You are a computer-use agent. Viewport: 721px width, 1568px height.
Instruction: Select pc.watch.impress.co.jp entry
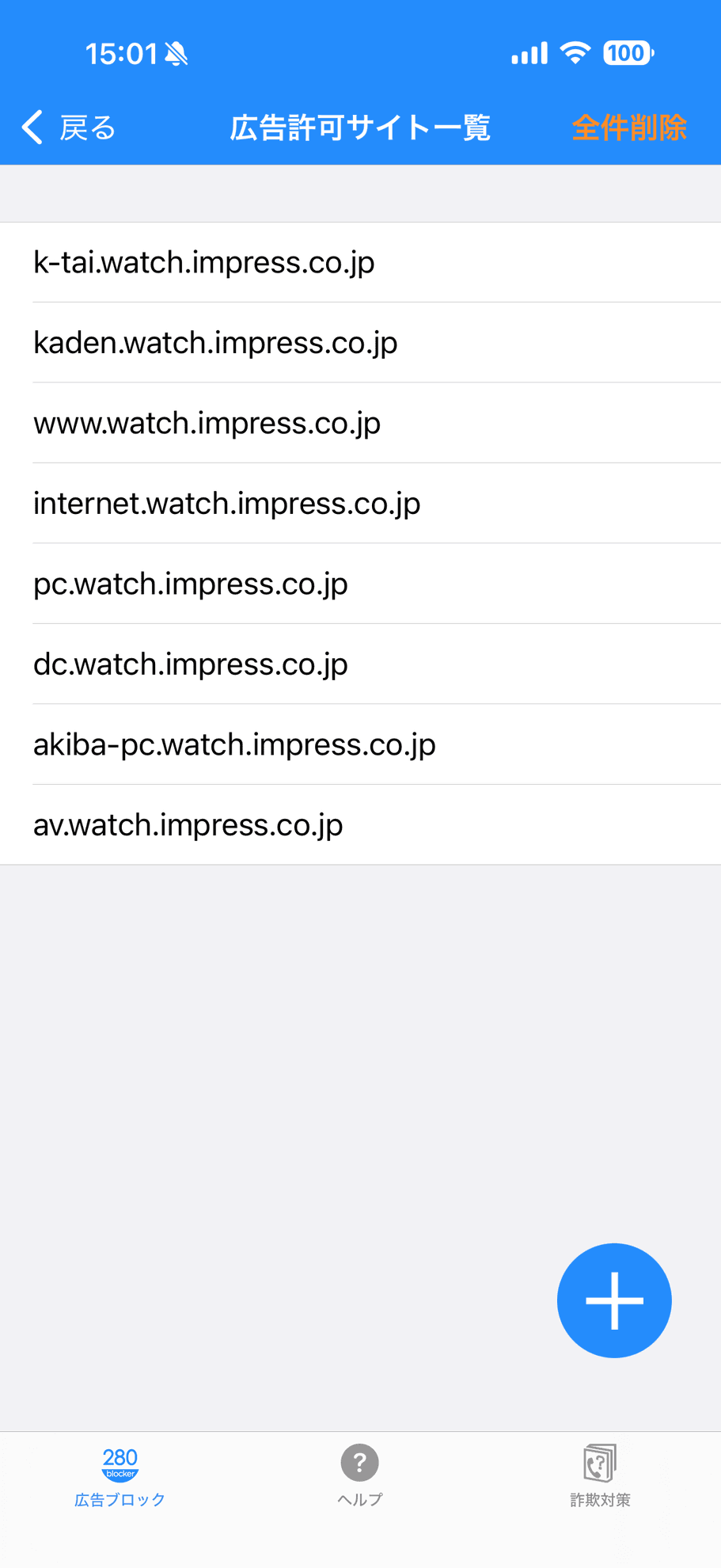(190, 584)
